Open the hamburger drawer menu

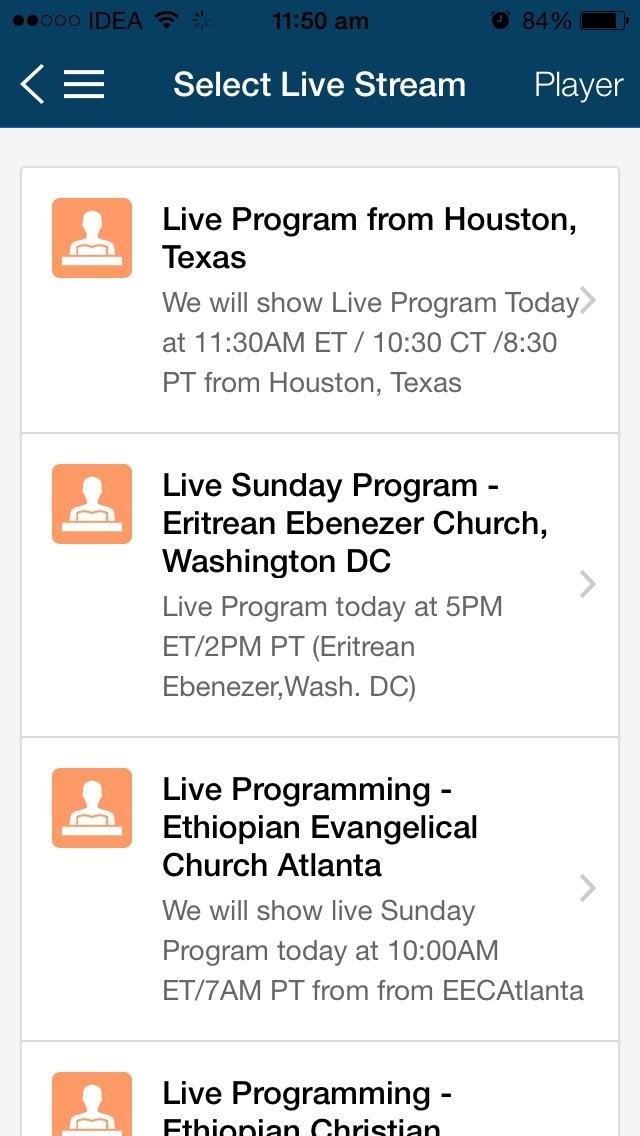click(x=84, y=85)
